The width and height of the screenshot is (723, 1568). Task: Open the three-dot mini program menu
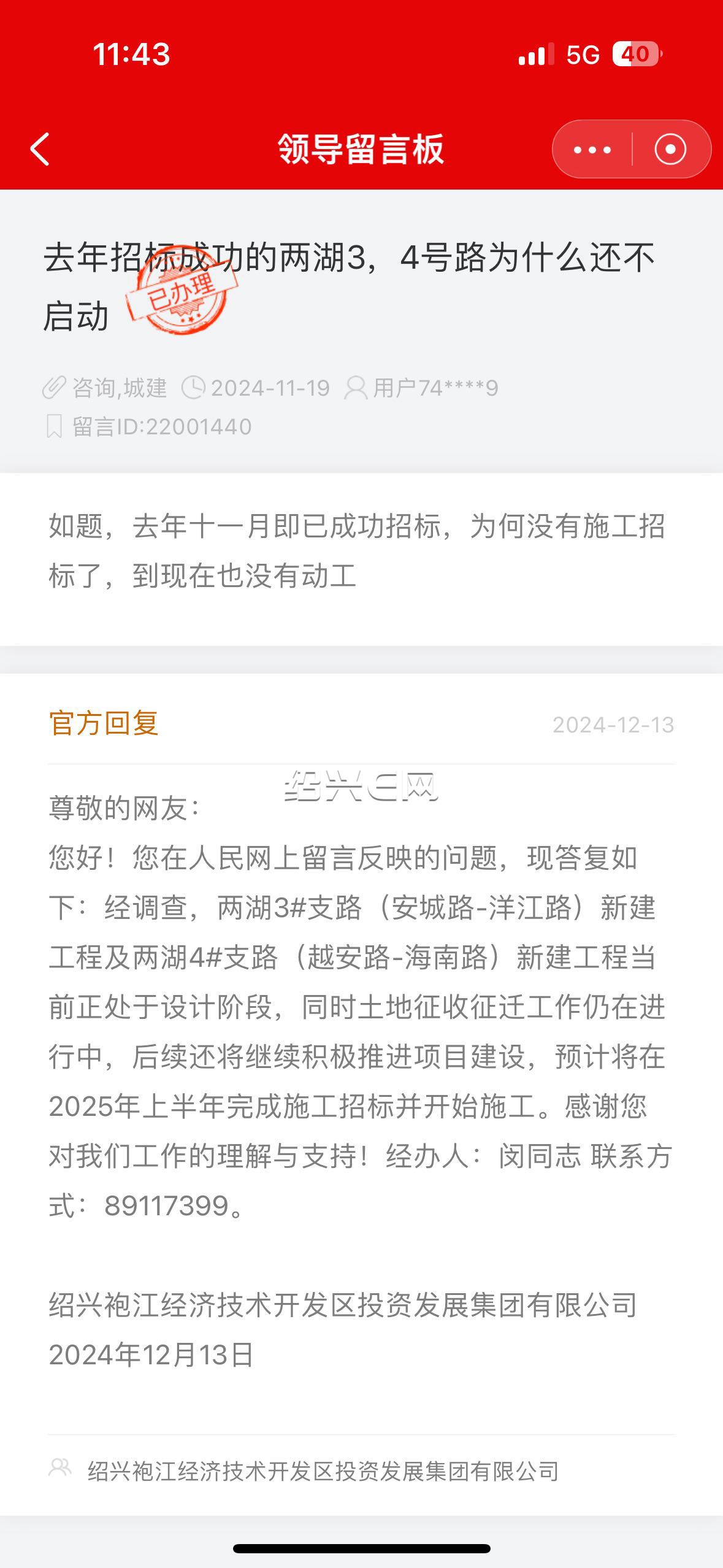click(592, 150)
